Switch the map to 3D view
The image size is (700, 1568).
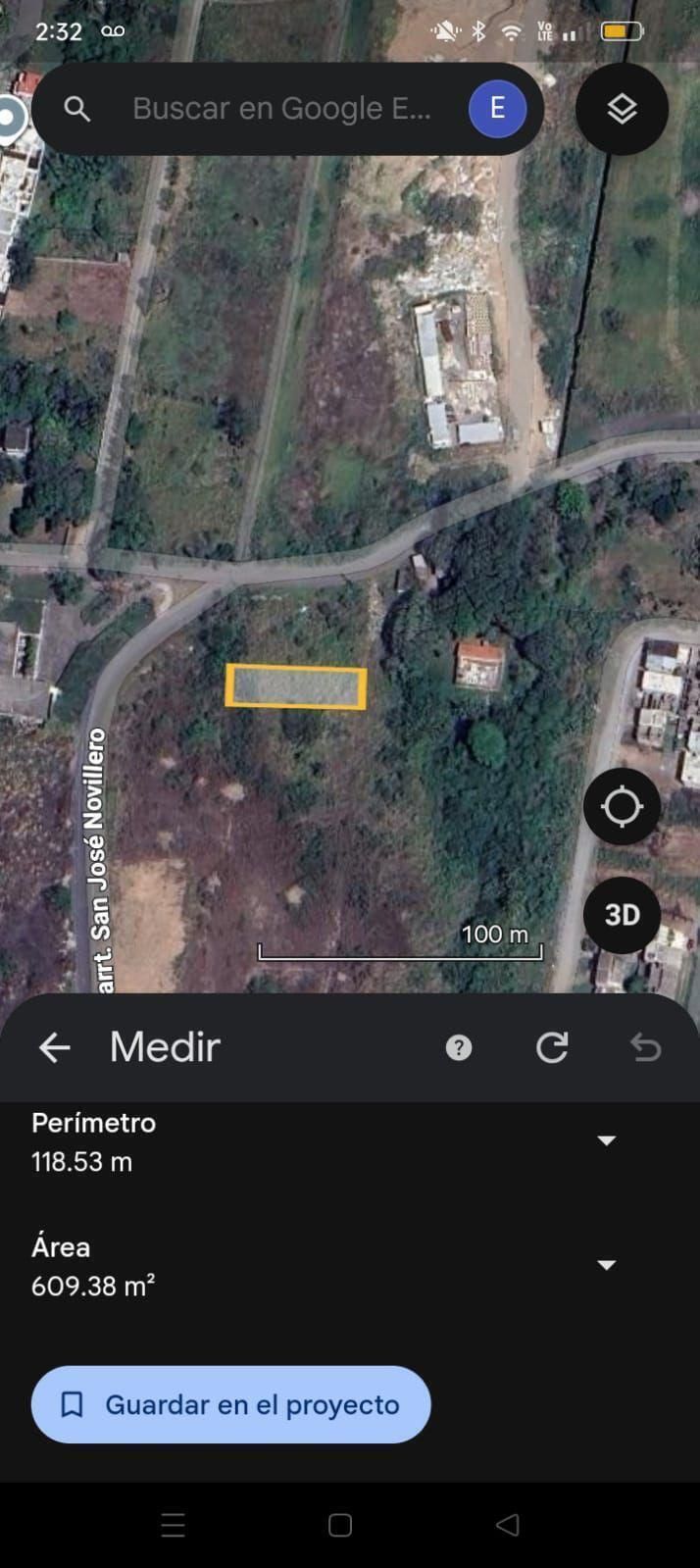point(622,915)
